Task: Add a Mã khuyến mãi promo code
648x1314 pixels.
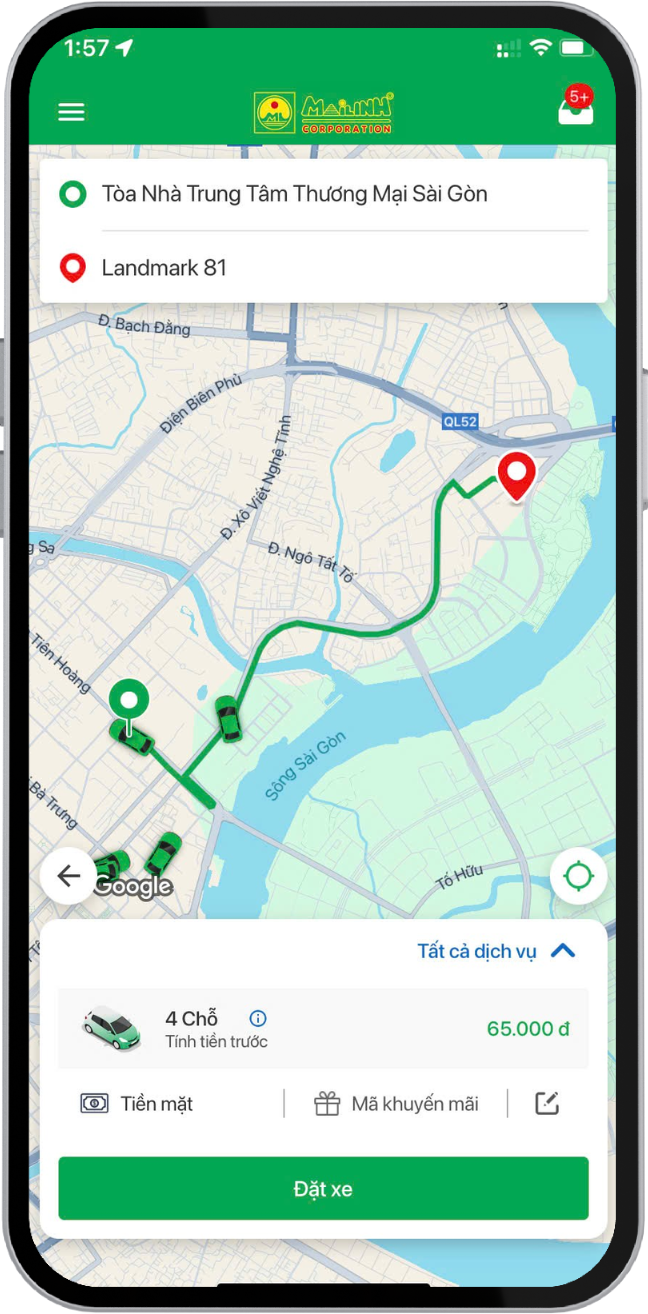Action: click(396, 1104)
